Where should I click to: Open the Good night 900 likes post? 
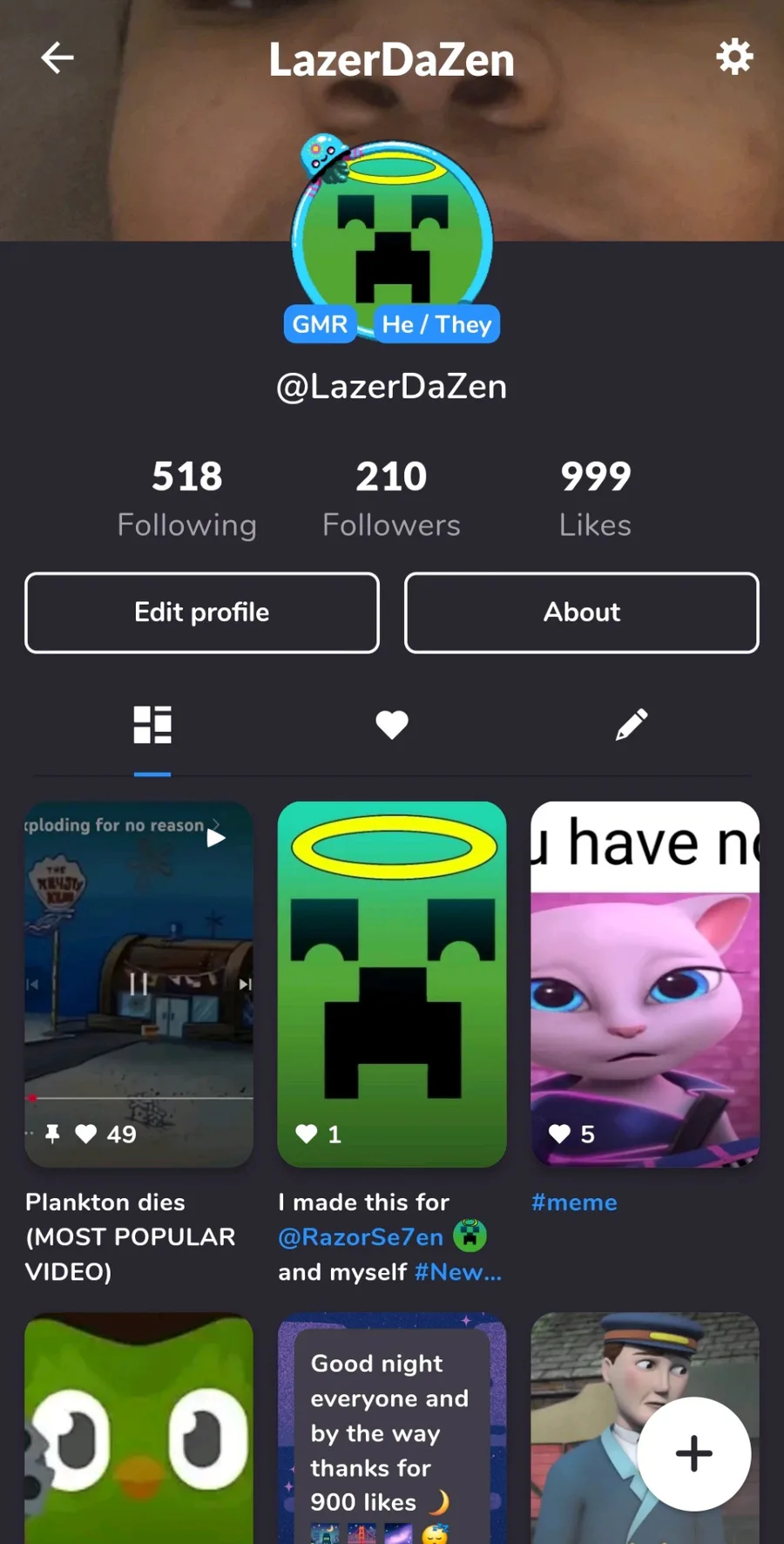[x=392, y=1429]
